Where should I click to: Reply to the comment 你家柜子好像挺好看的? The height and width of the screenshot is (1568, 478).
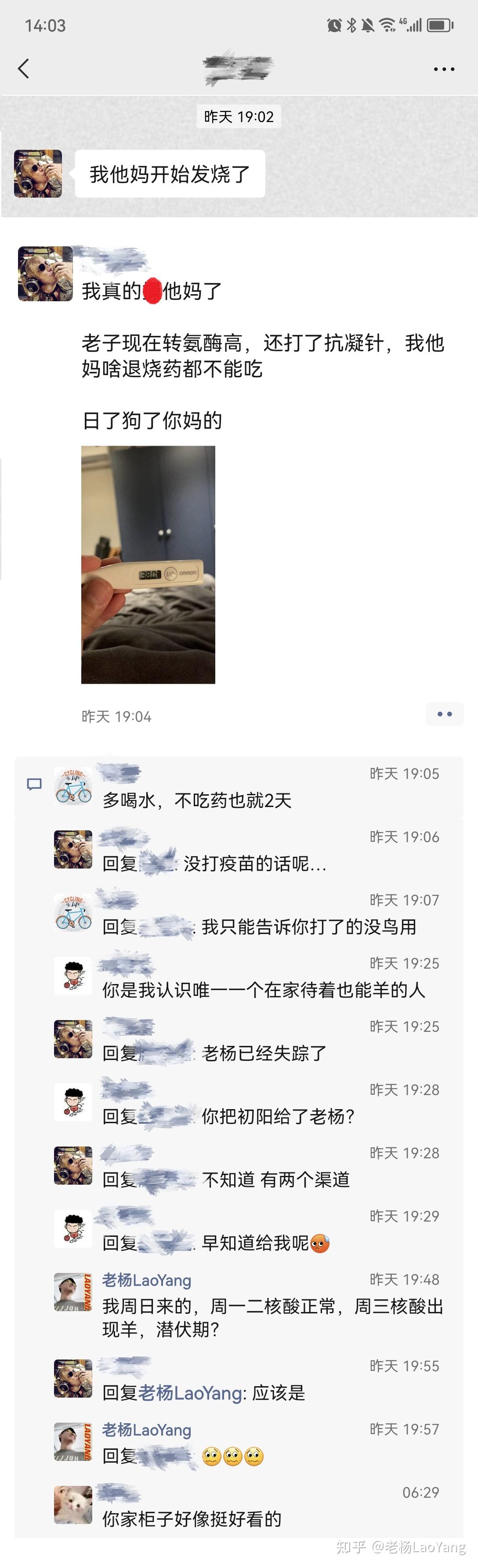click(x=192, y=1519)
